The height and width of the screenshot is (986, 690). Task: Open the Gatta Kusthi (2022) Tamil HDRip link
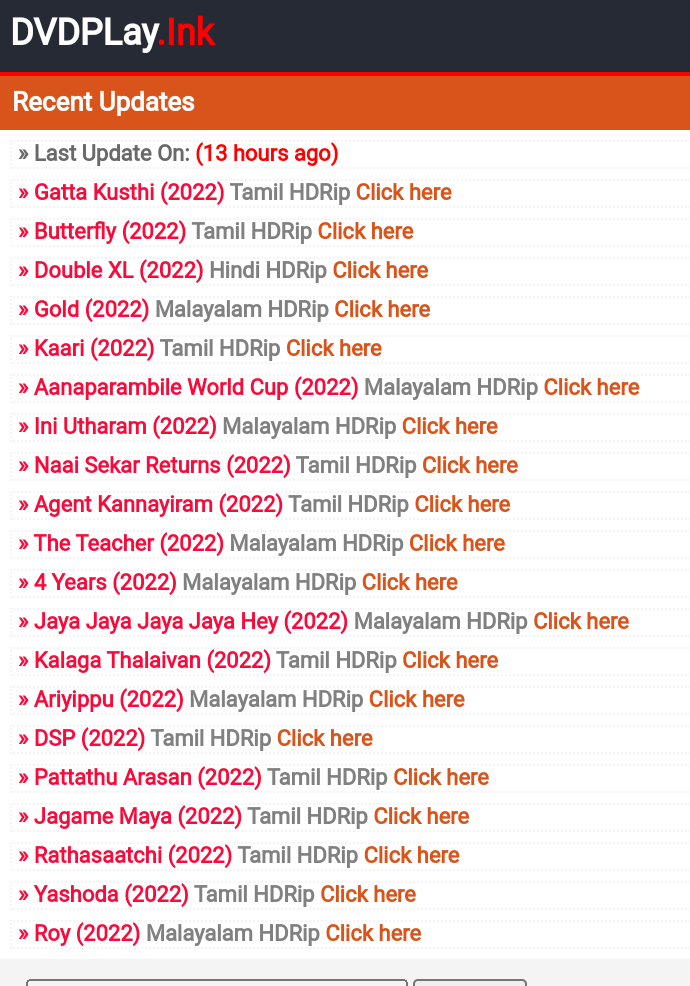point(243,192)
